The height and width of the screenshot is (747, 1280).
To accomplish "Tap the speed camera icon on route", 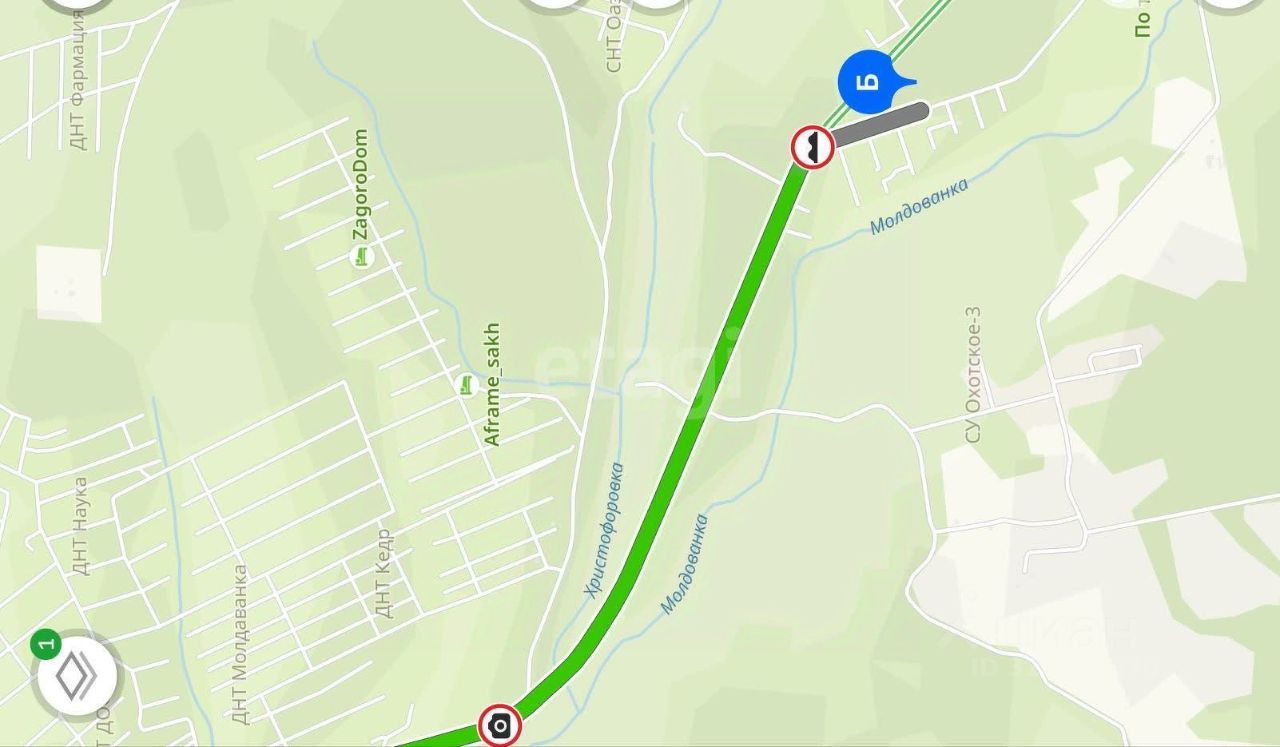I will (x=500, y=725).
